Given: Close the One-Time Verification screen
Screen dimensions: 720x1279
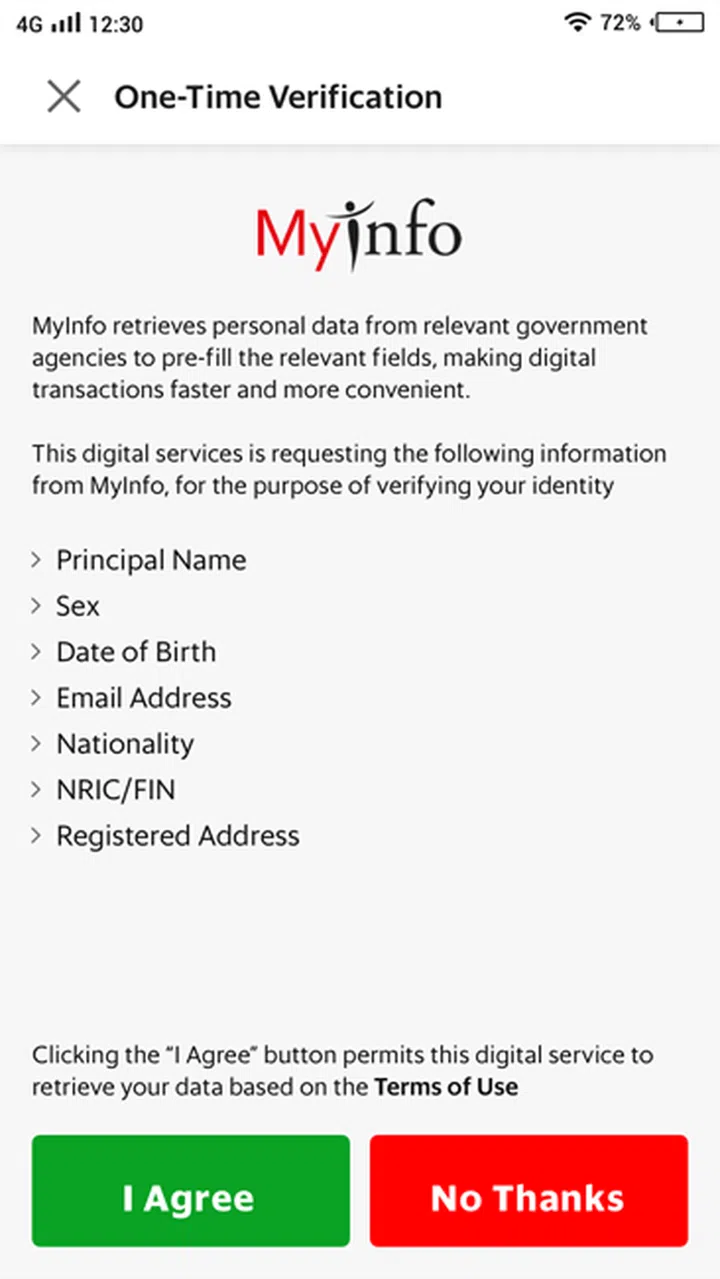Looking at the screenshot, I should coord(64,97).
